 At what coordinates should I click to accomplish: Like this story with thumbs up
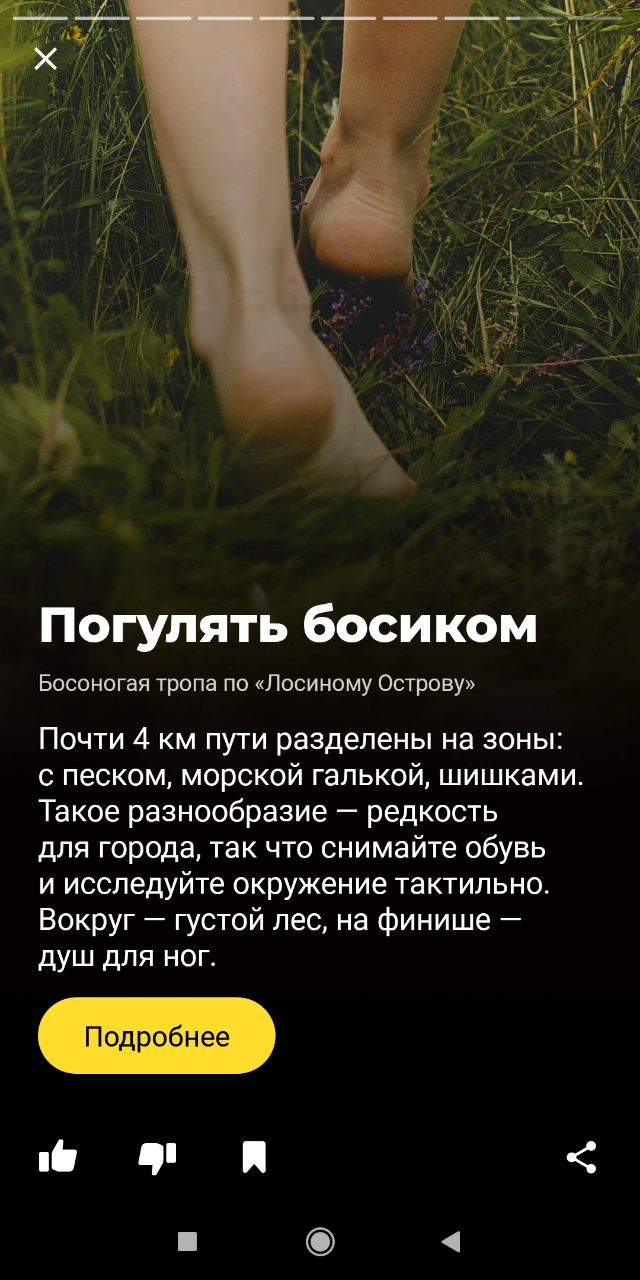[x=58, y=1157]
